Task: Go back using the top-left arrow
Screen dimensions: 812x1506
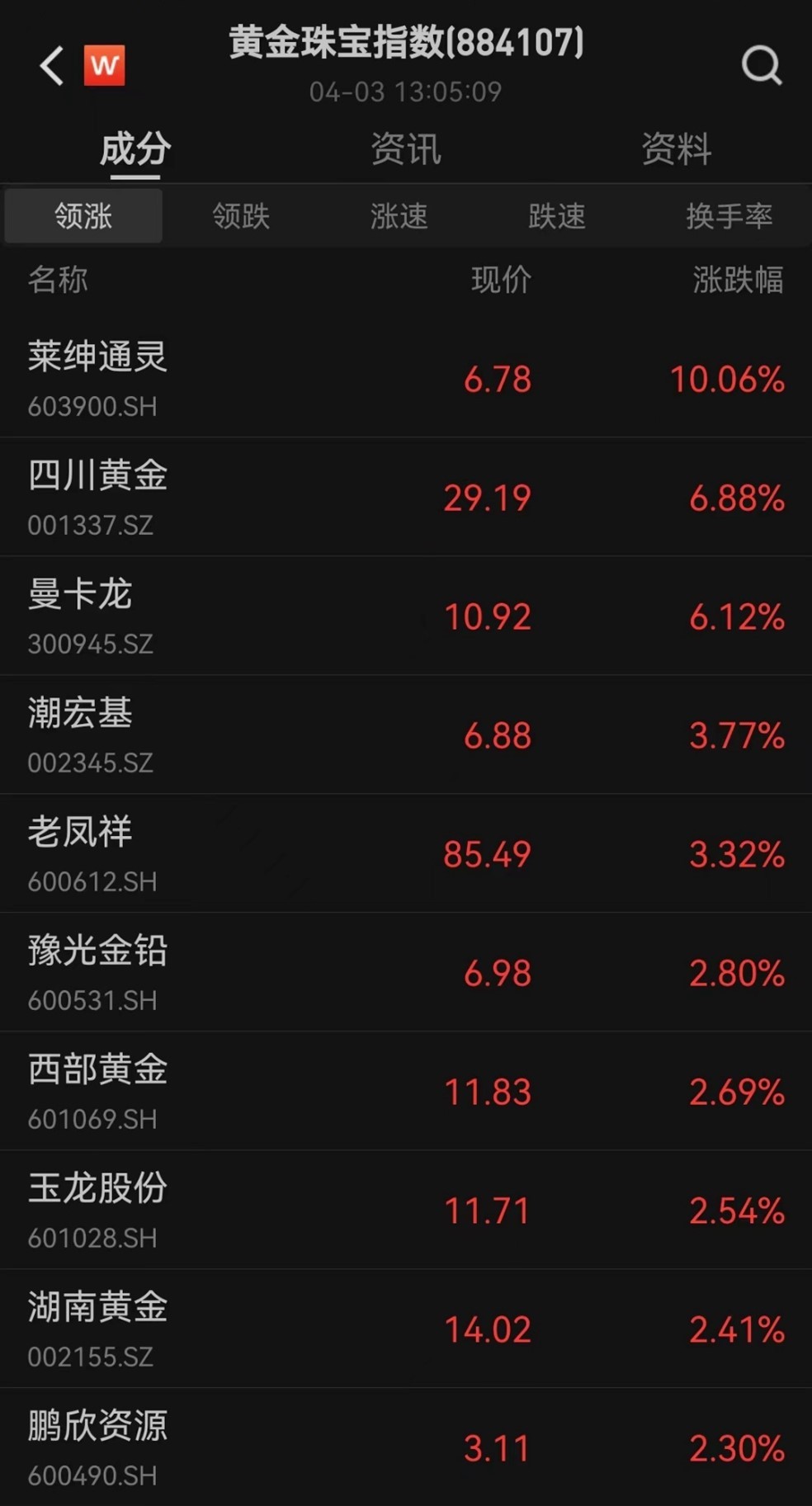Action: pyautogui.click(x=52, y=66)
